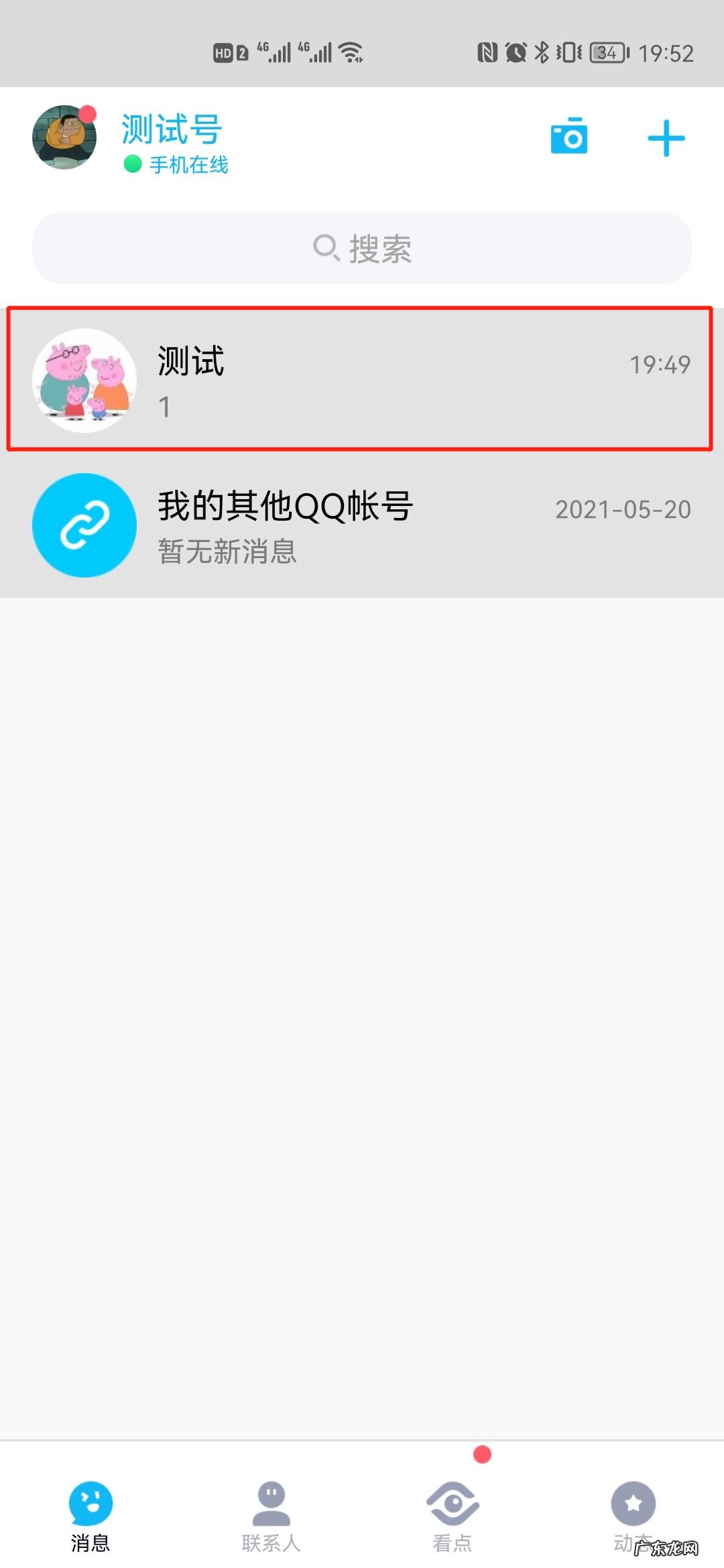The height and width of the screenshot is (1568, 724).
Task: Open your profile avatar in top left
Action: (64, 139)
